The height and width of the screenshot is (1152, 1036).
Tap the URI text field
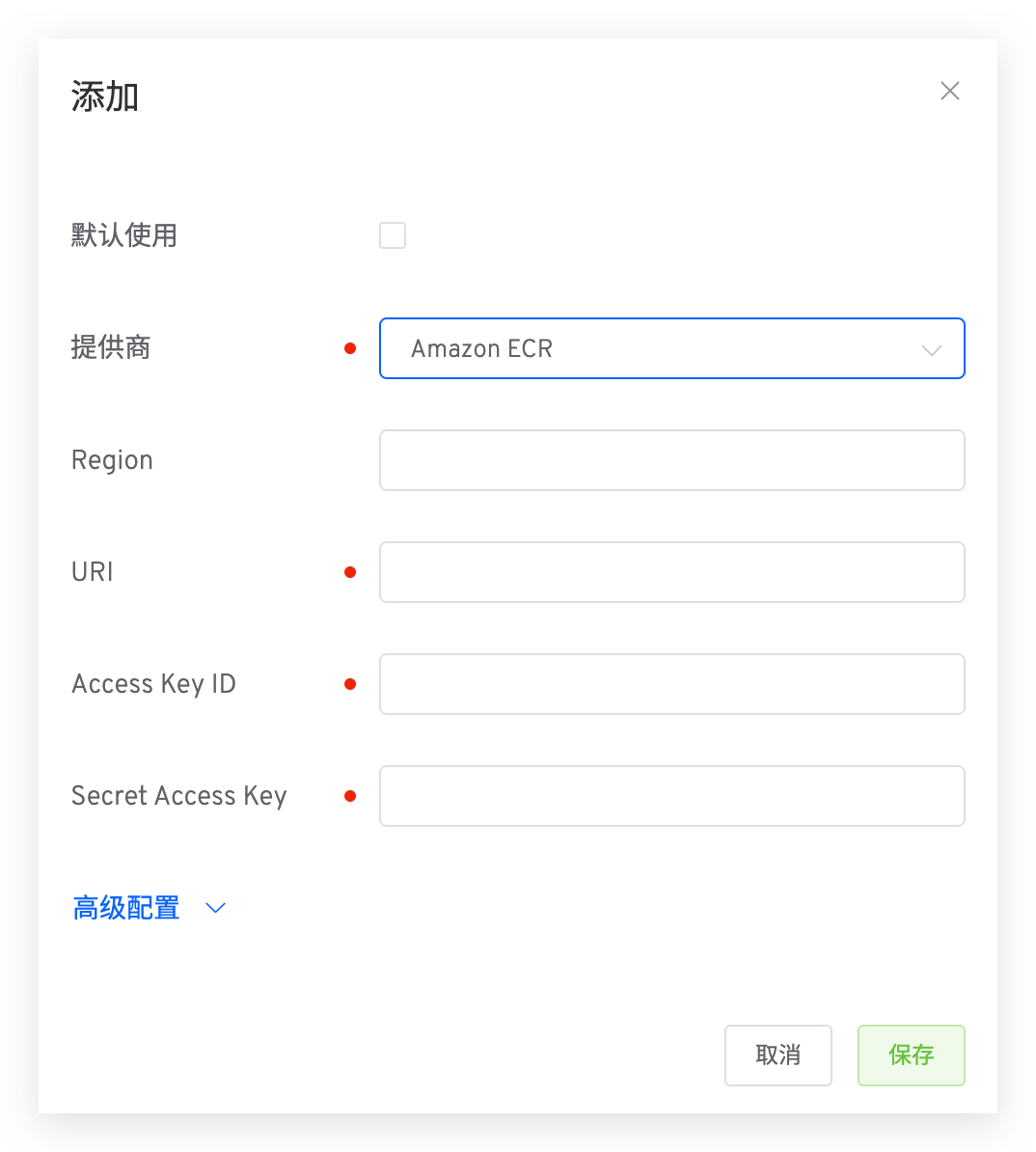[671, 572]
